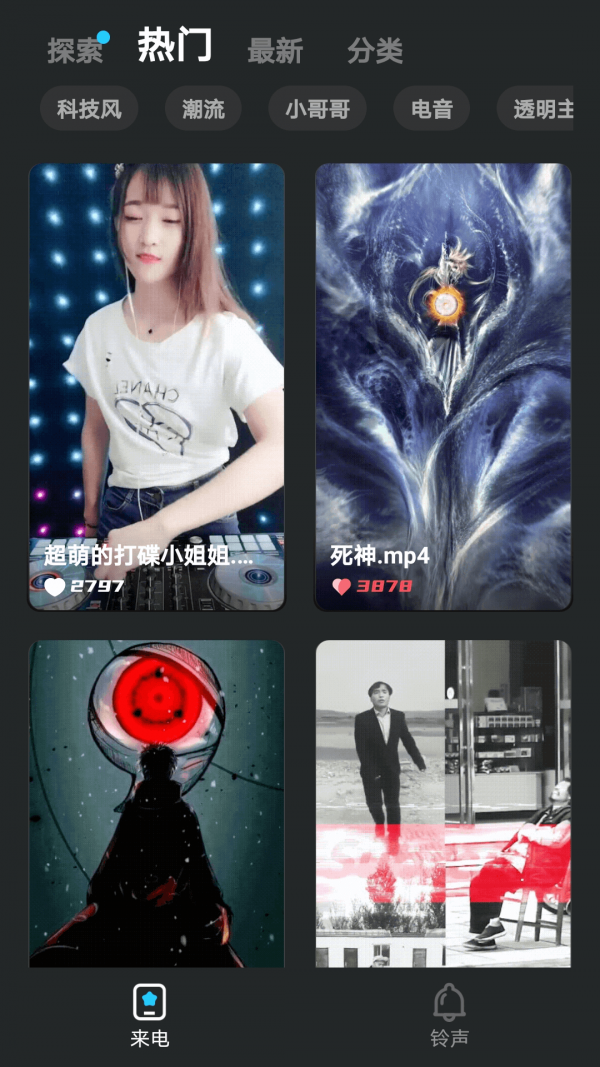Go to the 铃声 tab

tap(449, 1016)
